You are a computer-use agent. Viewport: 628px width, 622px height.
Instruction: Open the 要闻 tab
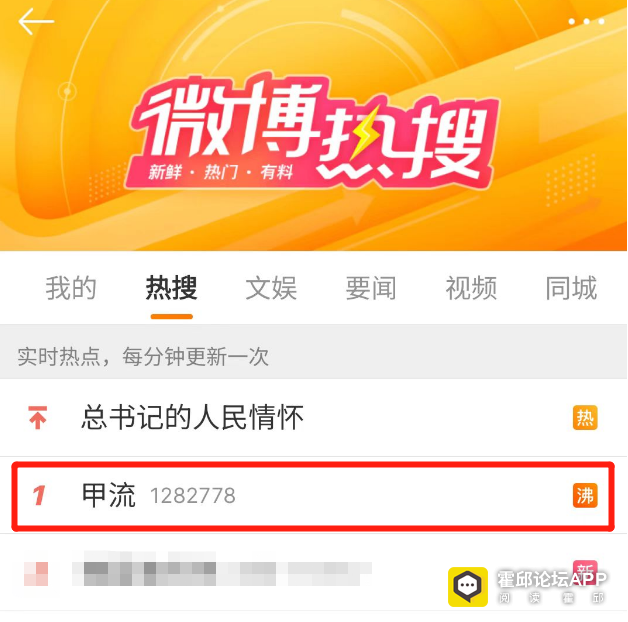coord(371,289)
